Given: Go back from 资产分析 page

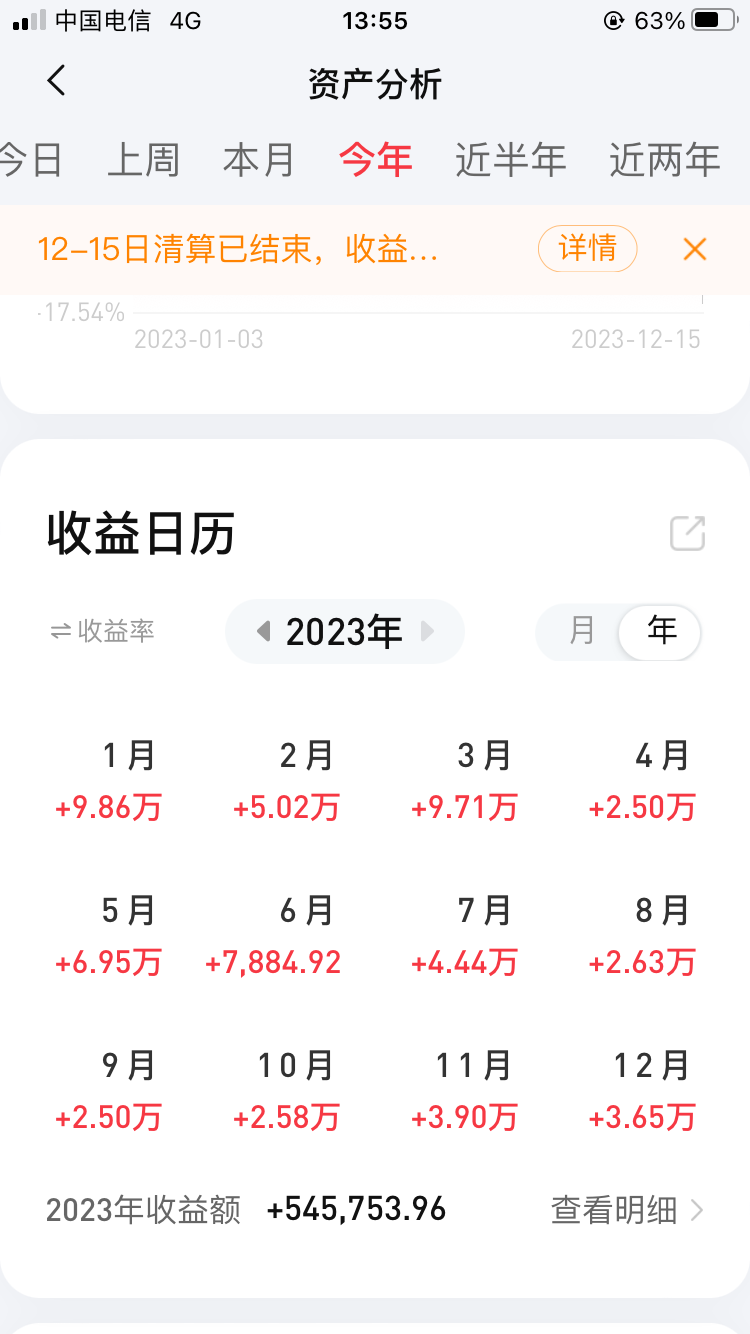Looking at the screenshot, I should point(56,81).
